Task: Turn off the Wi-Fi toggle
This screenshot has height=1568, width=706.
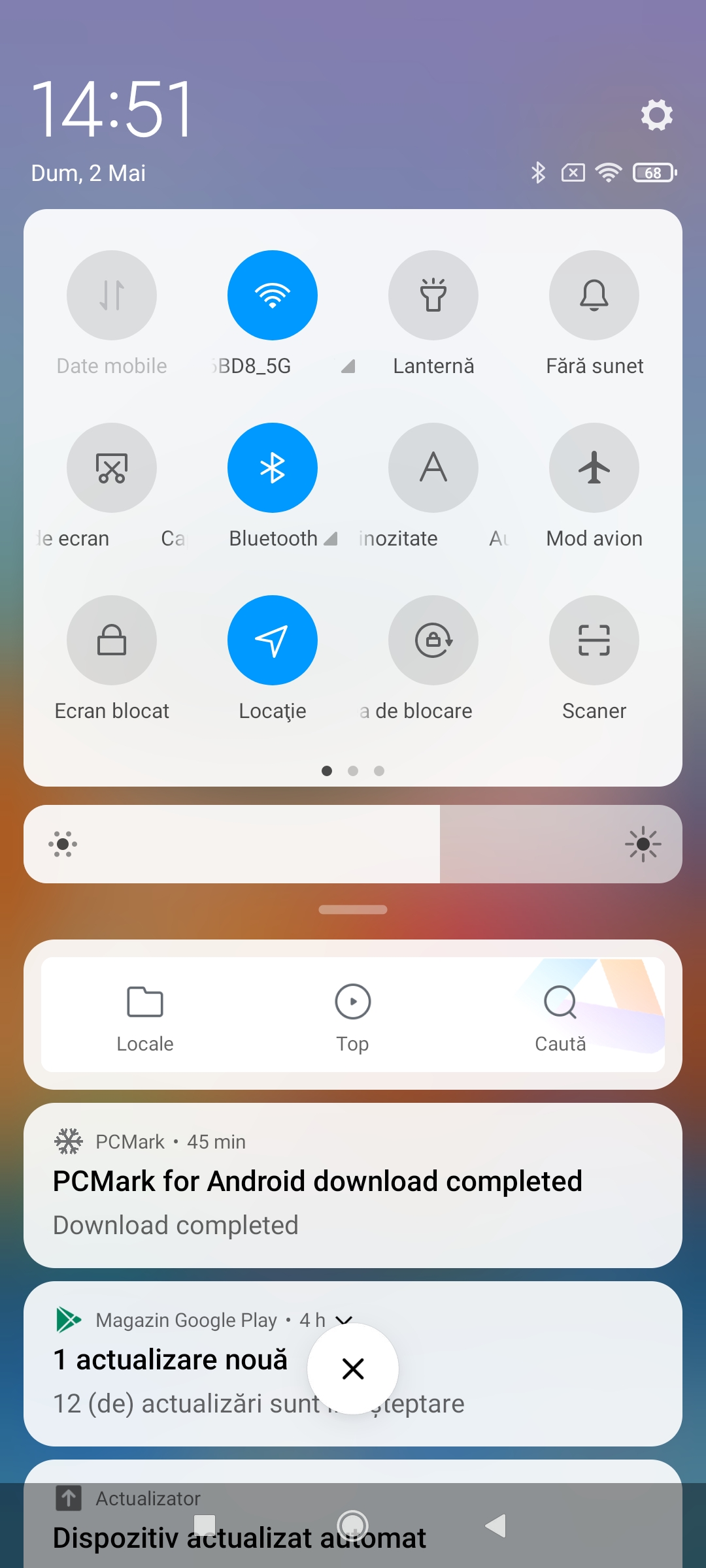Action: pos(273,295)
